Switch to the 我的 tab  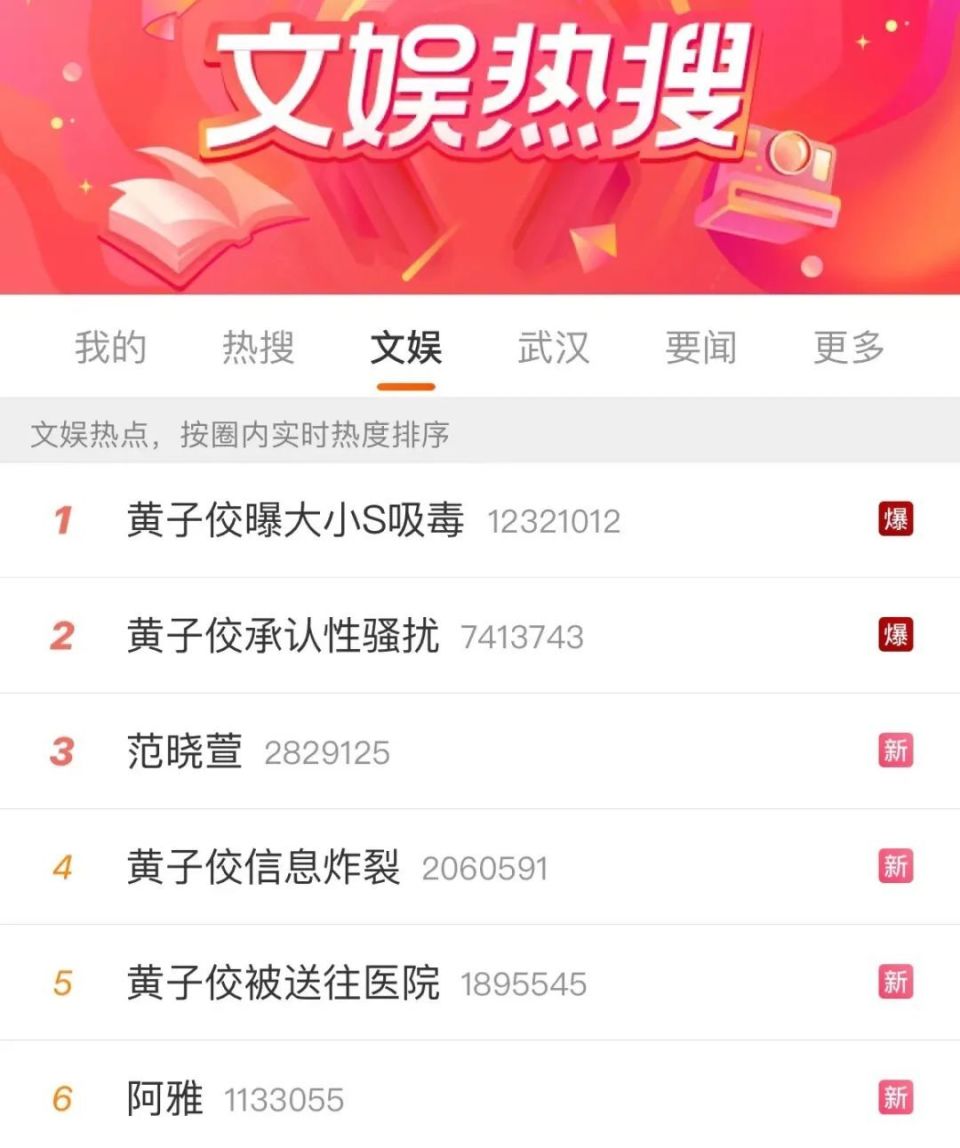click(x=110, y=348)
